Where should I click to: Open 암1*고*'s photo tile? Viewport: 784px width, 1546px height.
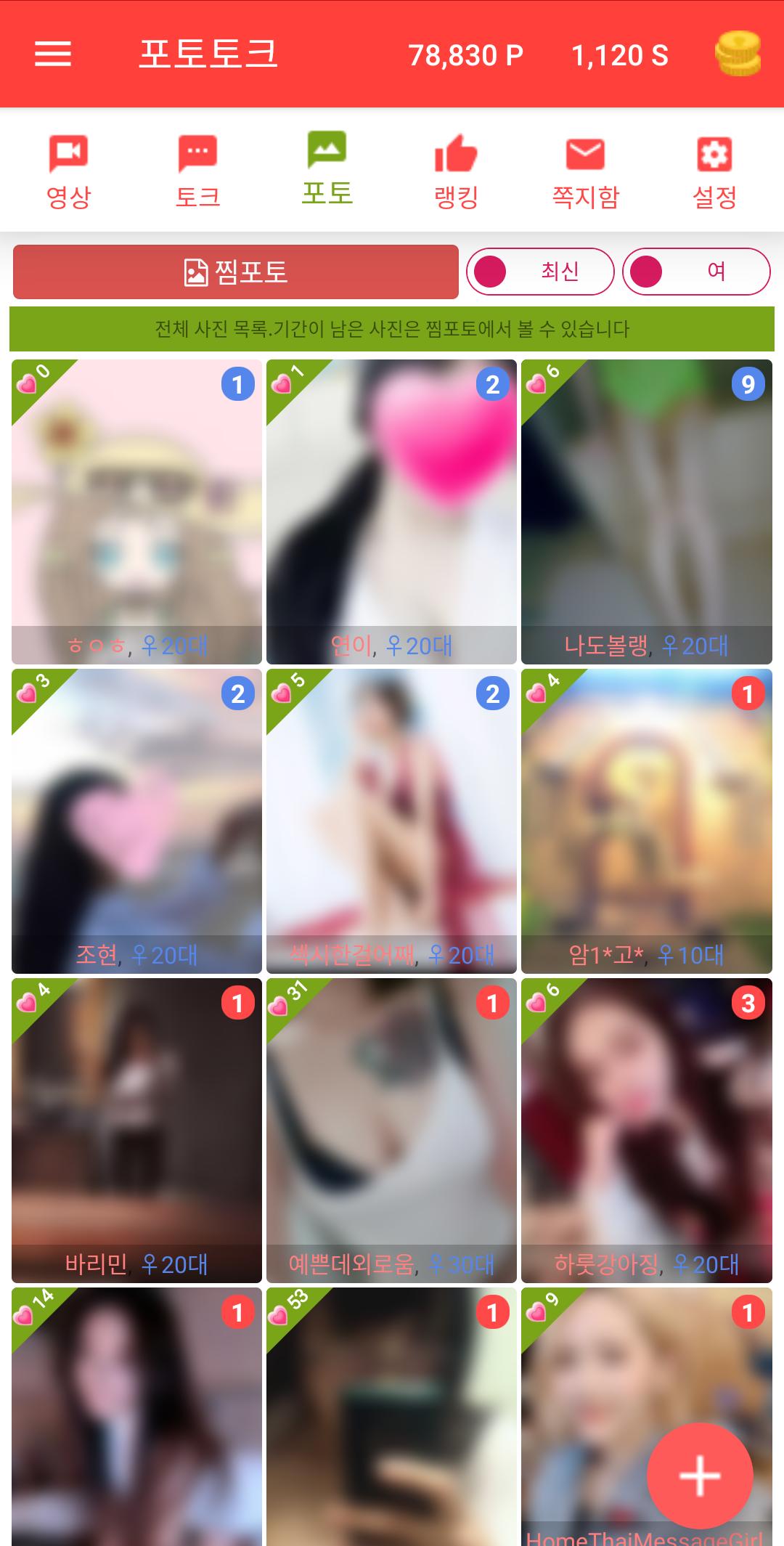[647, 821]
